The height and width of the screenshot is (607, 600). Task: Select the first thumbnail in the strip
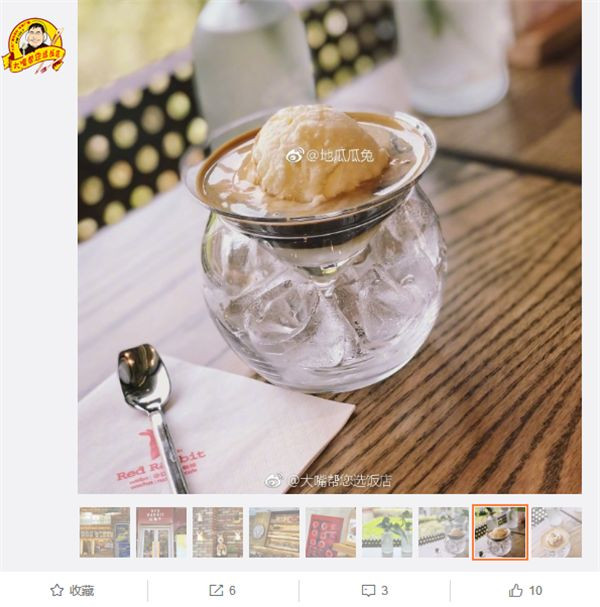click(x=105, y=532)
